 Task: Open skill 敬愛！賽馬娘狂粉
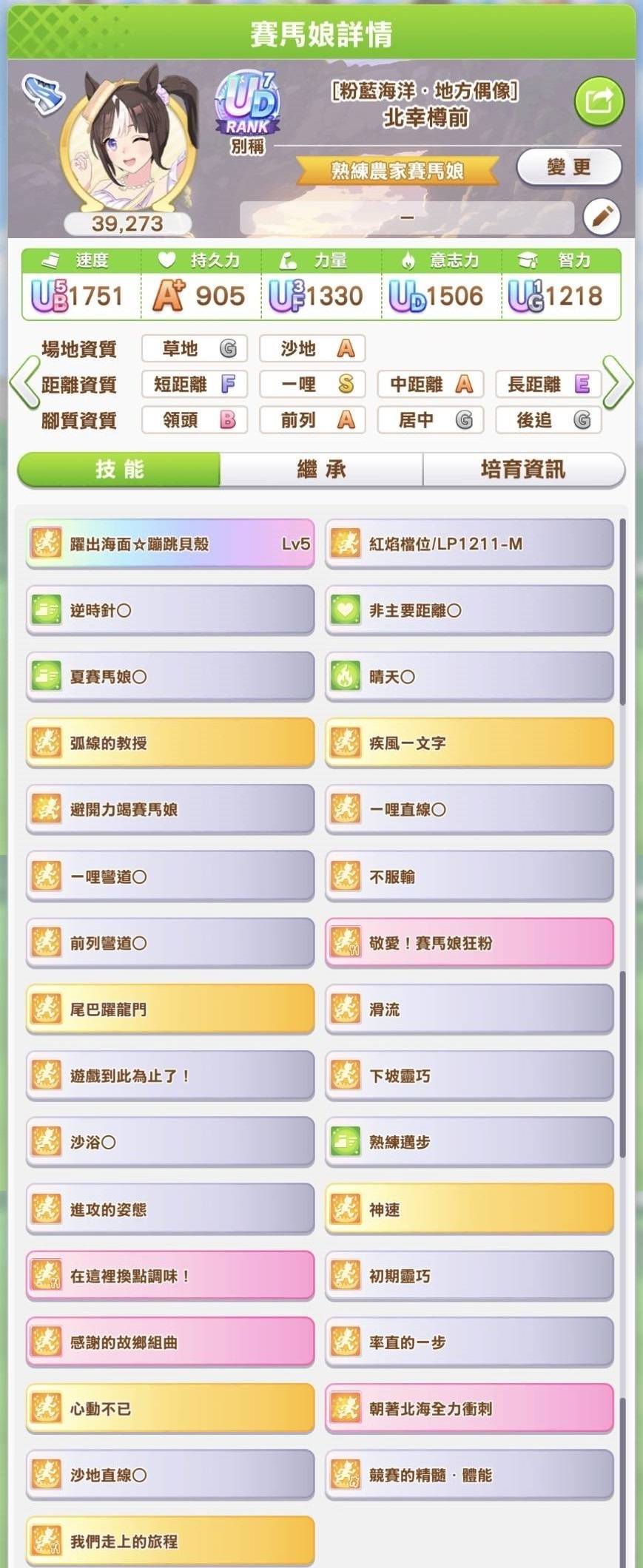click(x=469, y=942)
